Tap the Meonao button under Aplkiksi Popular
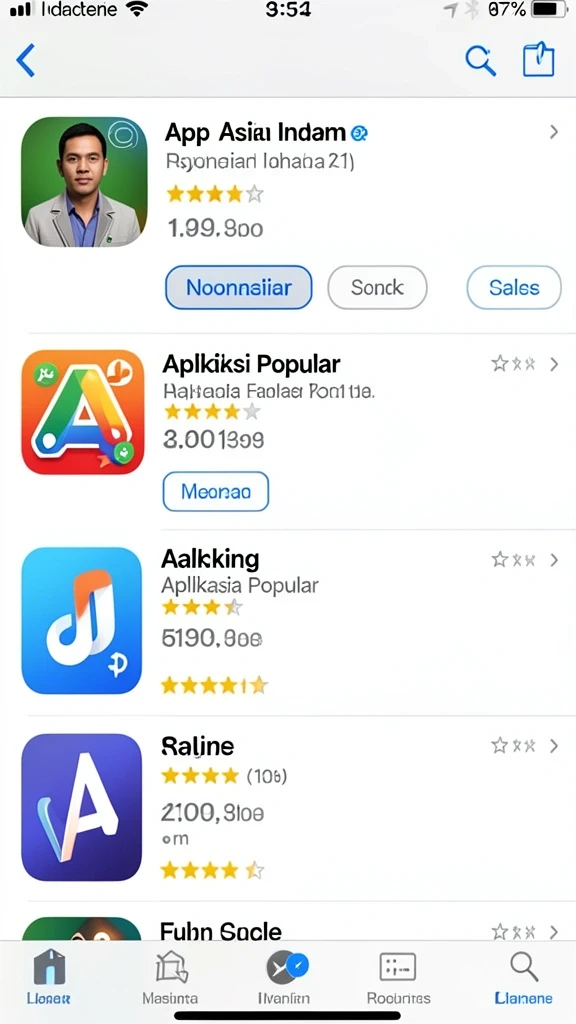Viewport: 576px width, 1024px height. click(x=216, y=491)
